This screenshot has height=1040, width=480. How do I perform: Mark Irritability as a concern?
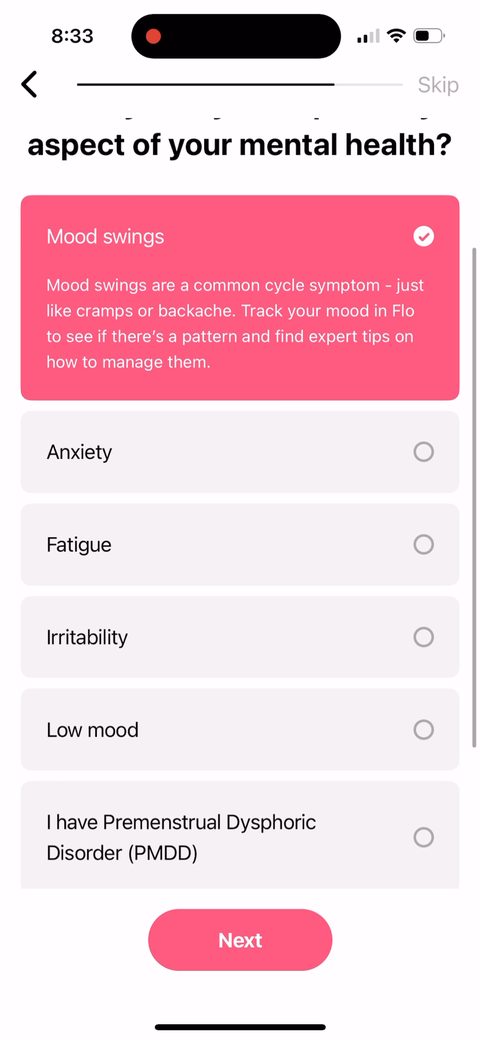point(240,637)
